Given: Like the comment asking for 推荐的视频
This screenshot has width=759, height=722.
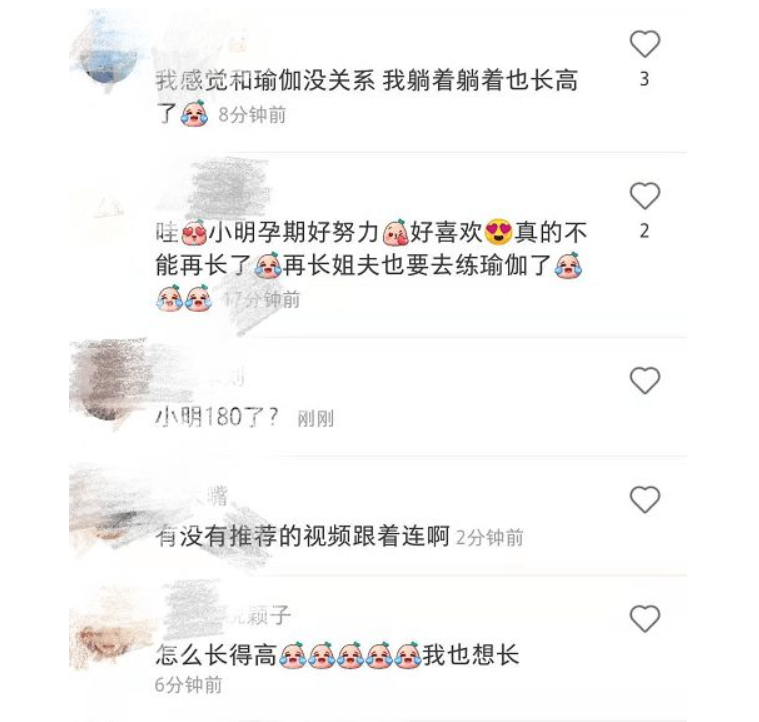Looking at the screenshot, I should point(645,499).
